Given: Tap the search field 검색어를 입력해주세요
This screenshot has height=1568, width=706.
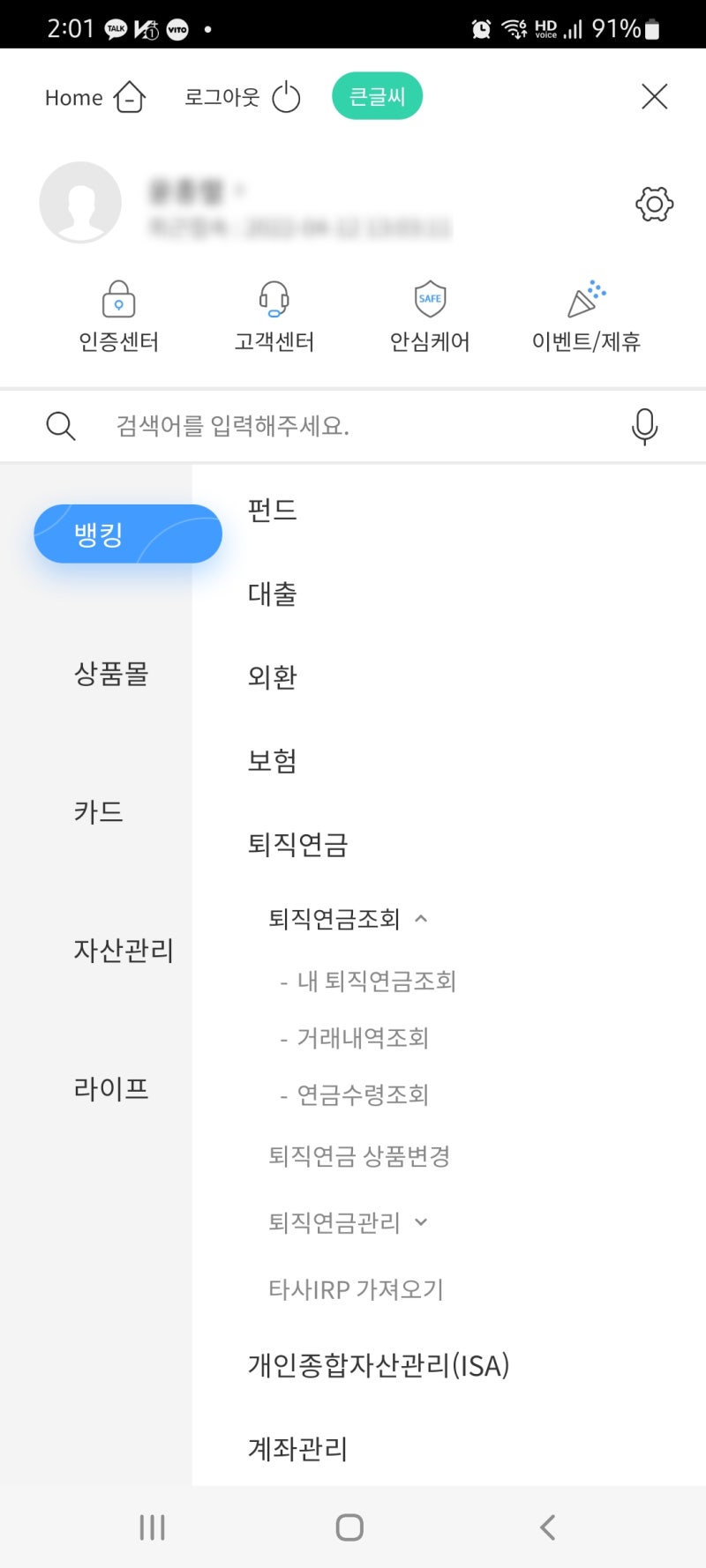Looking at the screenshot, I should coord(353,426).
